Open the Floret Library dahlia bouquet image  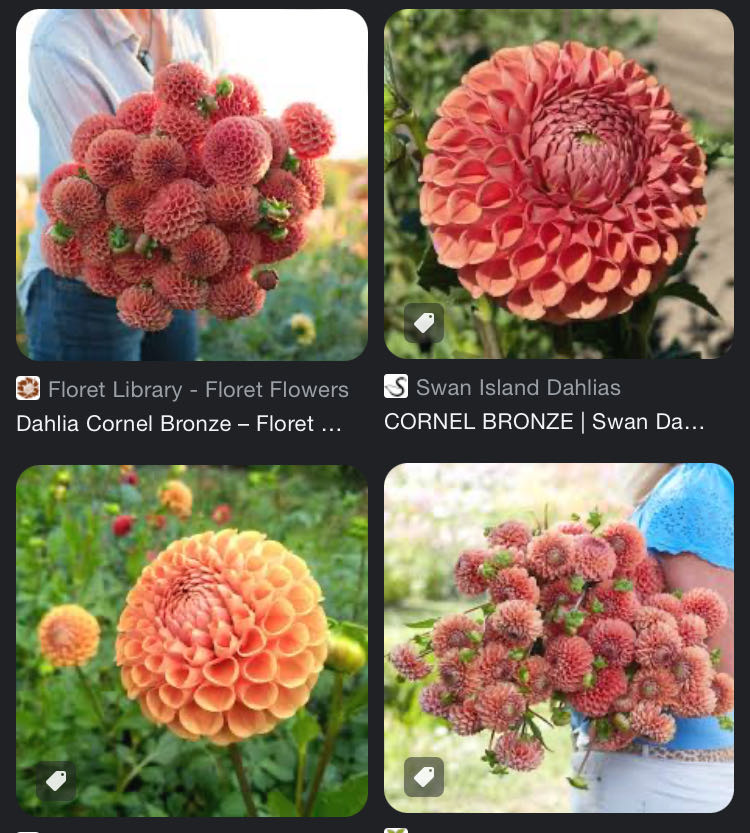pyautogui.click(x=192, y=185)
